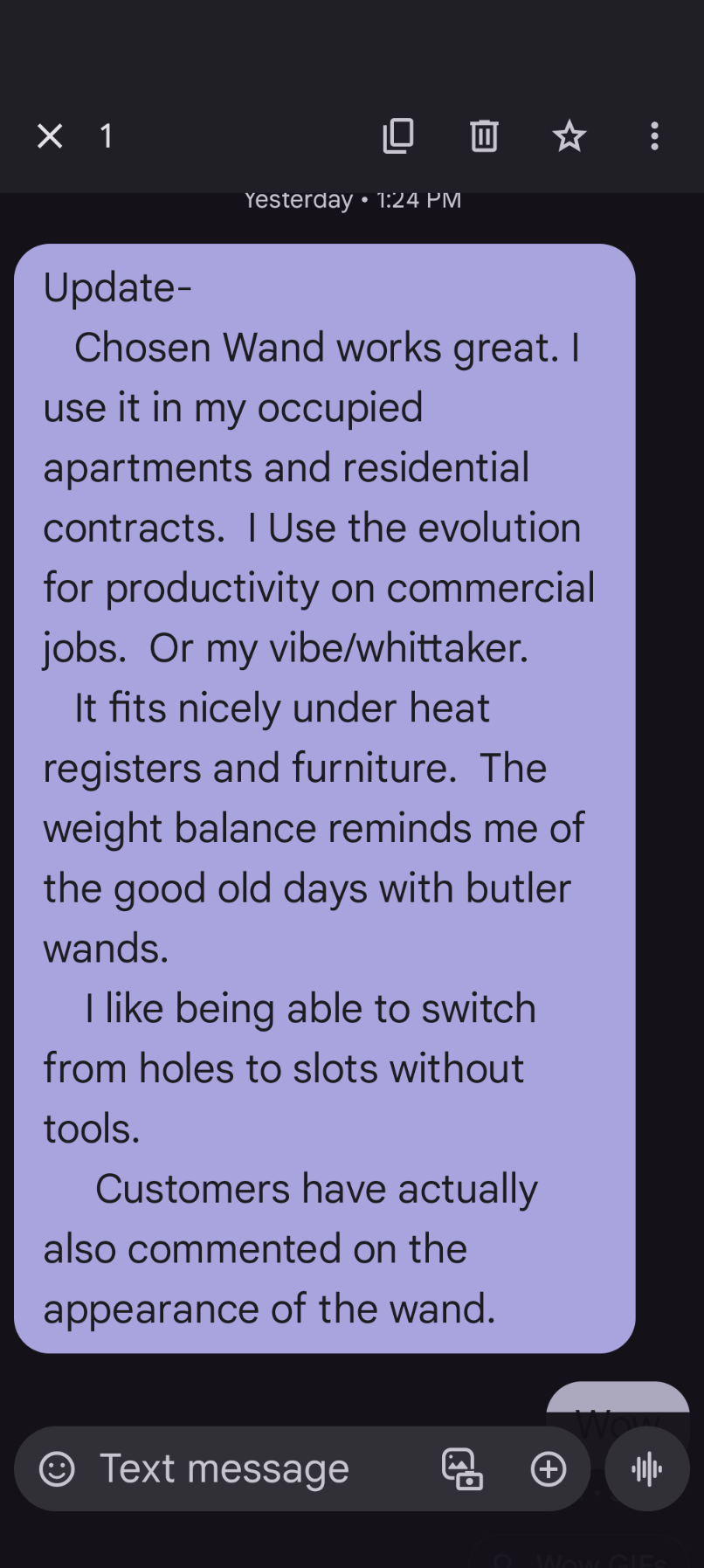Copy the selected message
704x1568 pixels.
[398, 136]
